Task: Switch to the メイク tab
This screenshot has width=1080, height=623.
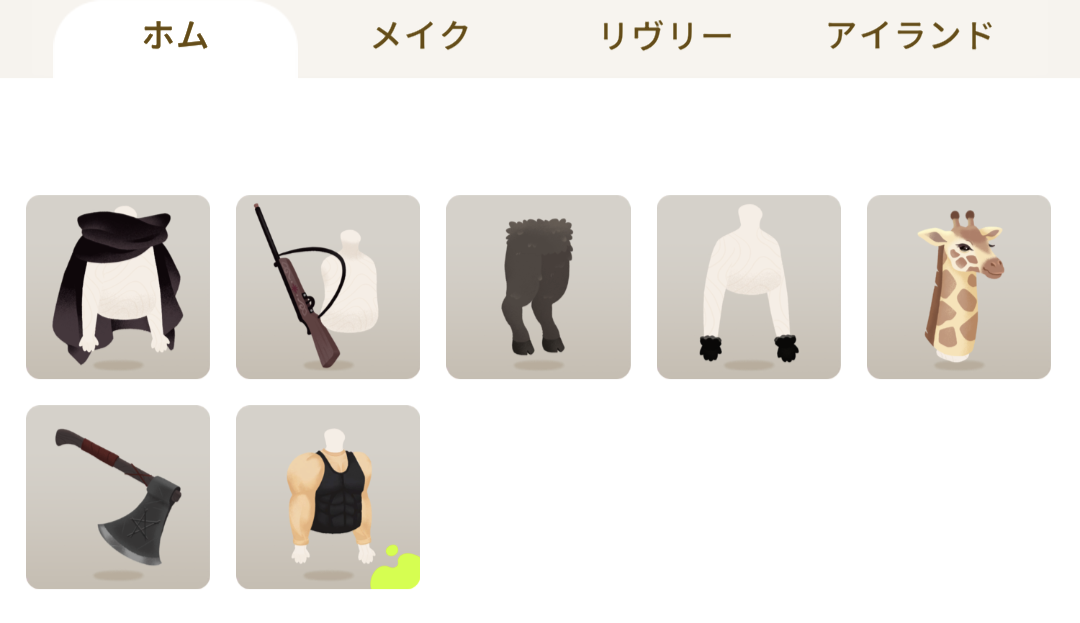Action: (421, 38)
